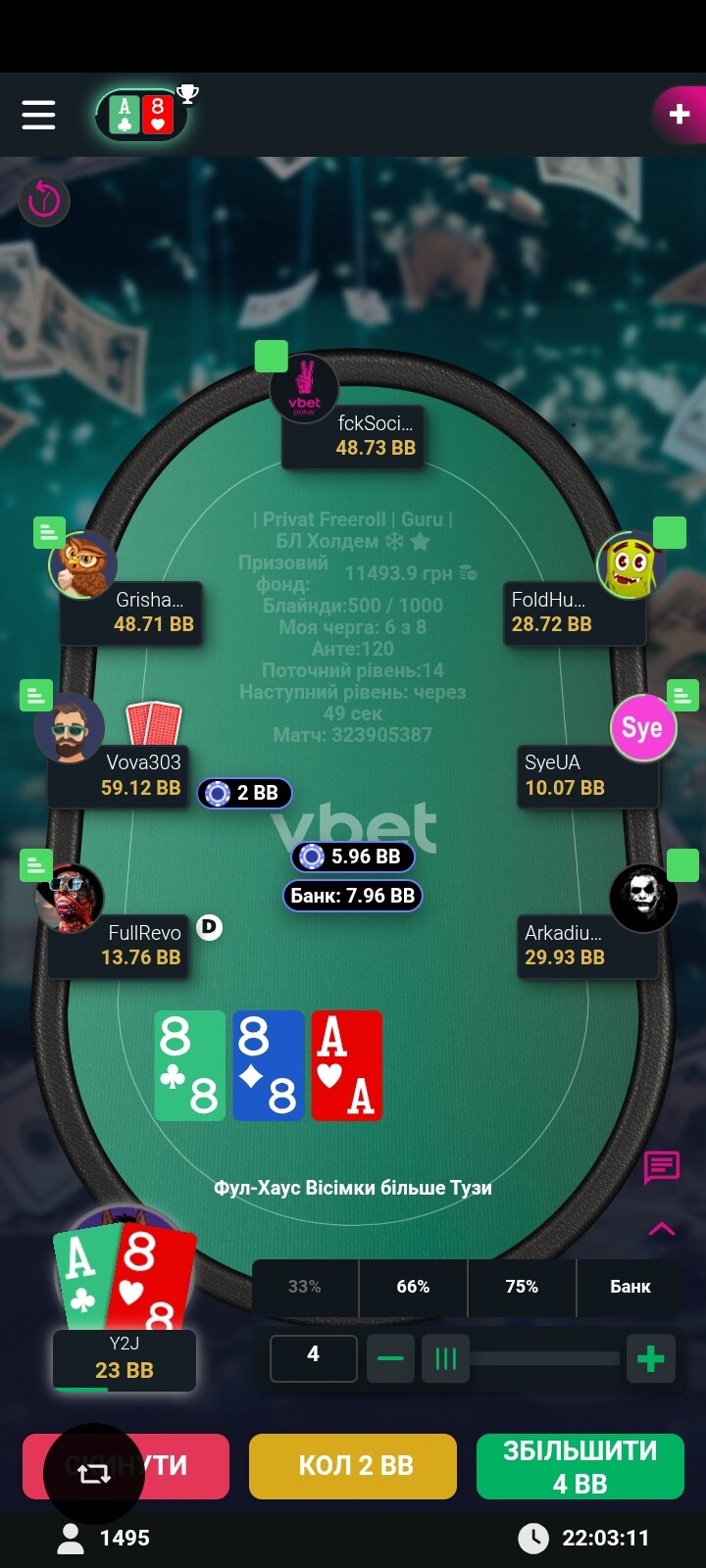706x1568 pixels.
Task: Expand the panel with the pink chevron
Action: click(x=662, y=1229)
